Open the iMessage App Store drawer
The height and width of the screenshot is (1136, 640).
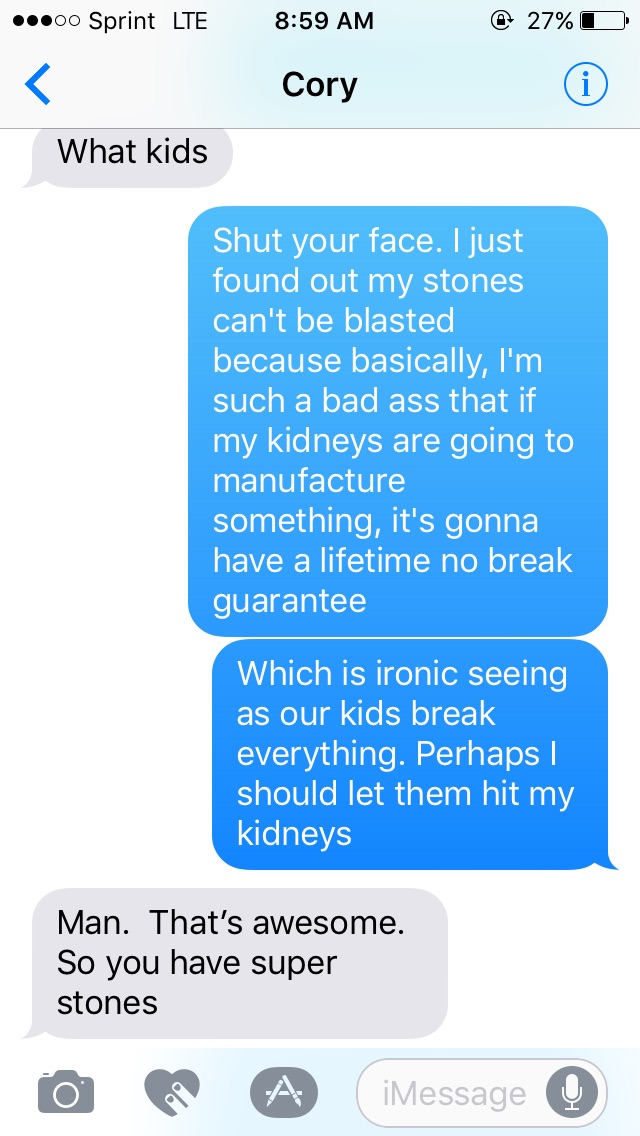[x=283, y=1091]
